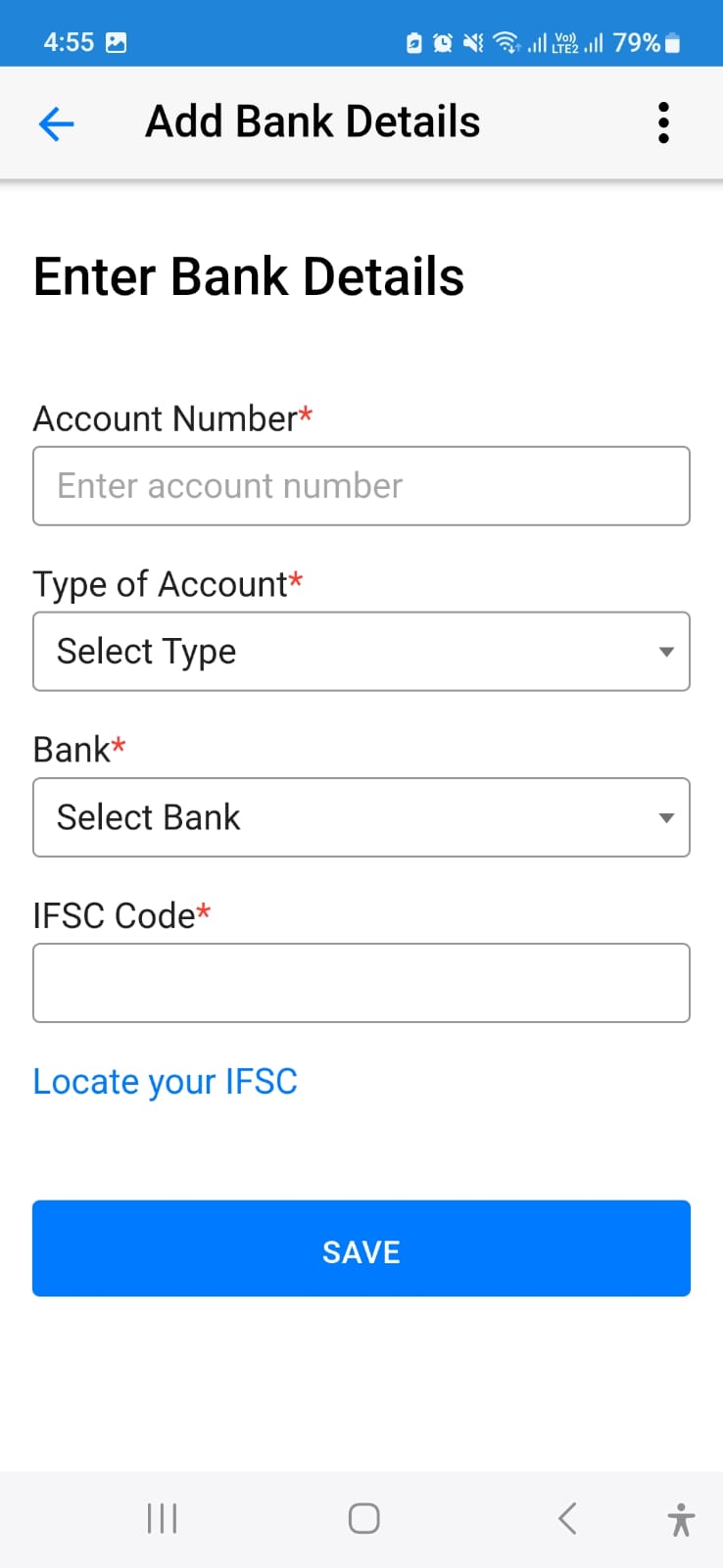Tap the Home button in navigation bar

362,1518
